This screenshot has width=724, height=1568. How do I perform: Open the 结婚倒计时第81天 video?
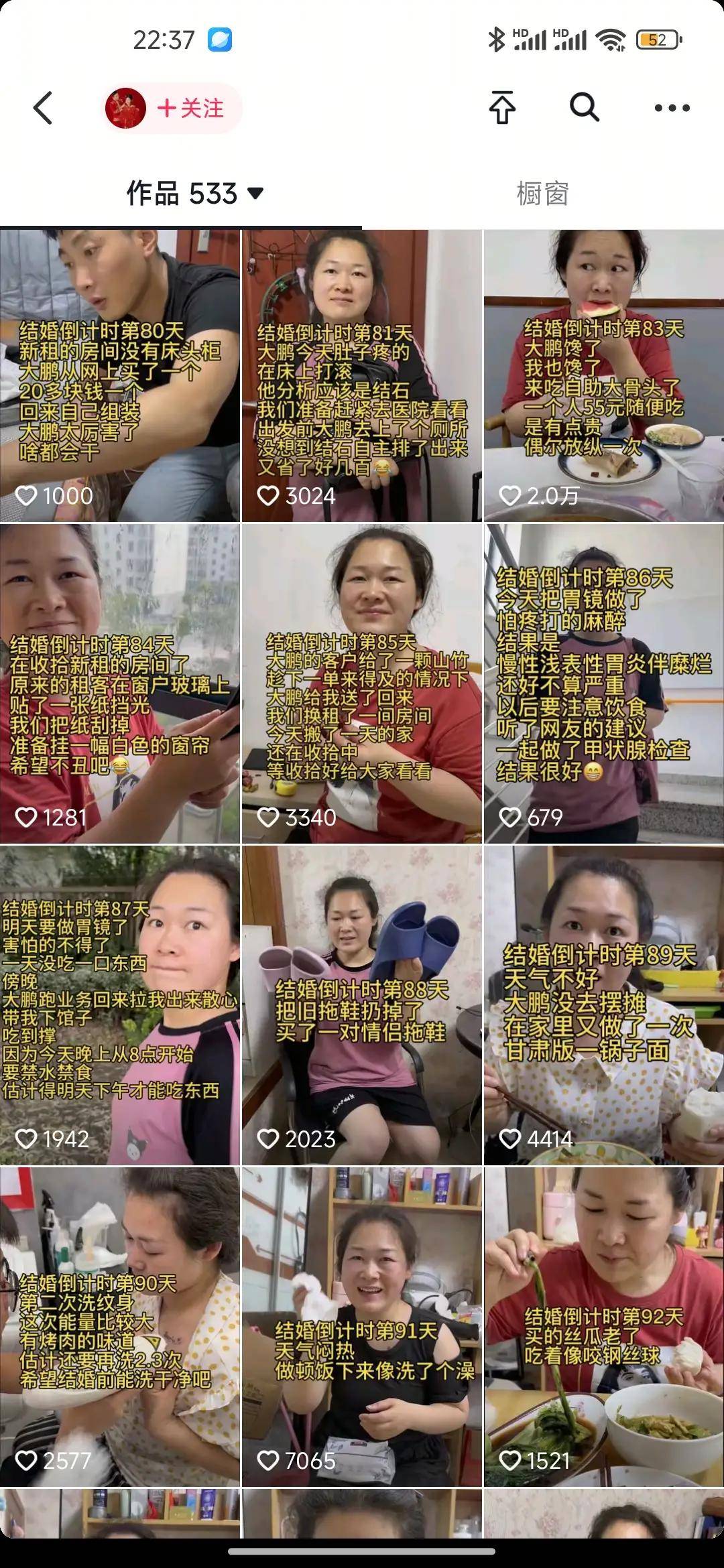[x=362, y=375]
